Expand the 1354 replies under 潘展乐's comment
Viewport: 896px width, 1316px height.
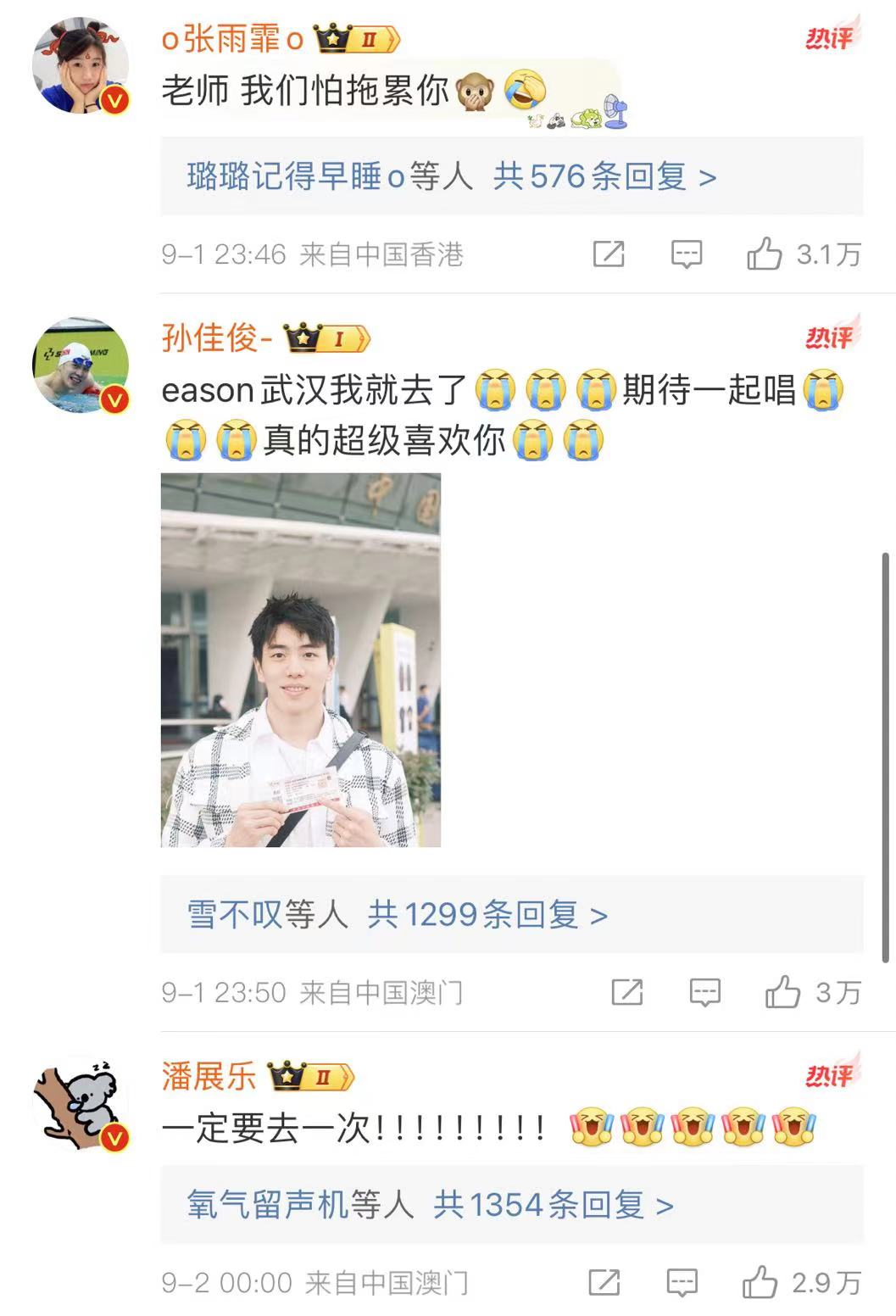(430, 1205)
